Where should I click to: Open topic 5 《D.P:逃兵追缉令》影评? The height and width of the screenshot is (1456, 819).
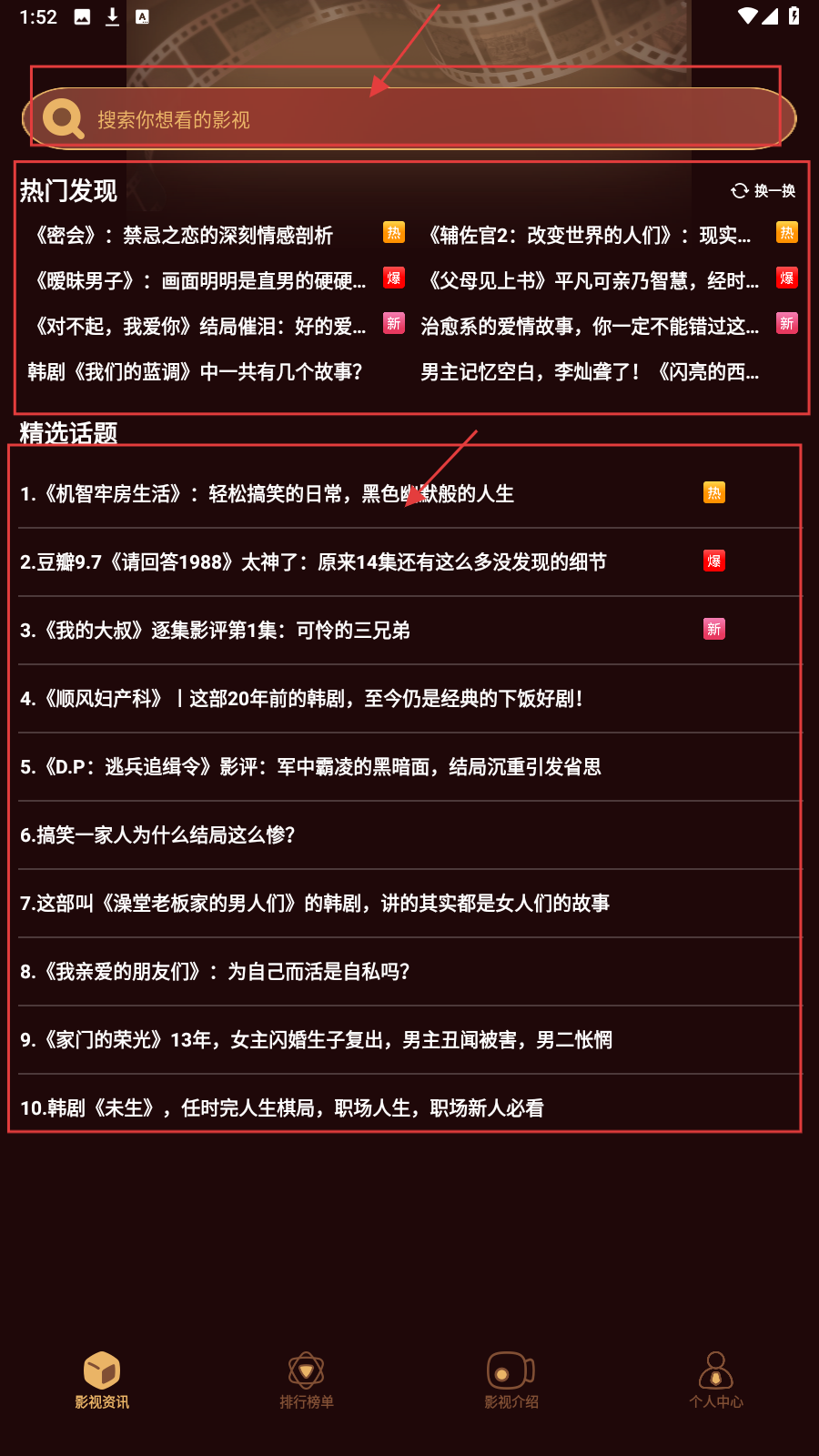pos(310,767)
